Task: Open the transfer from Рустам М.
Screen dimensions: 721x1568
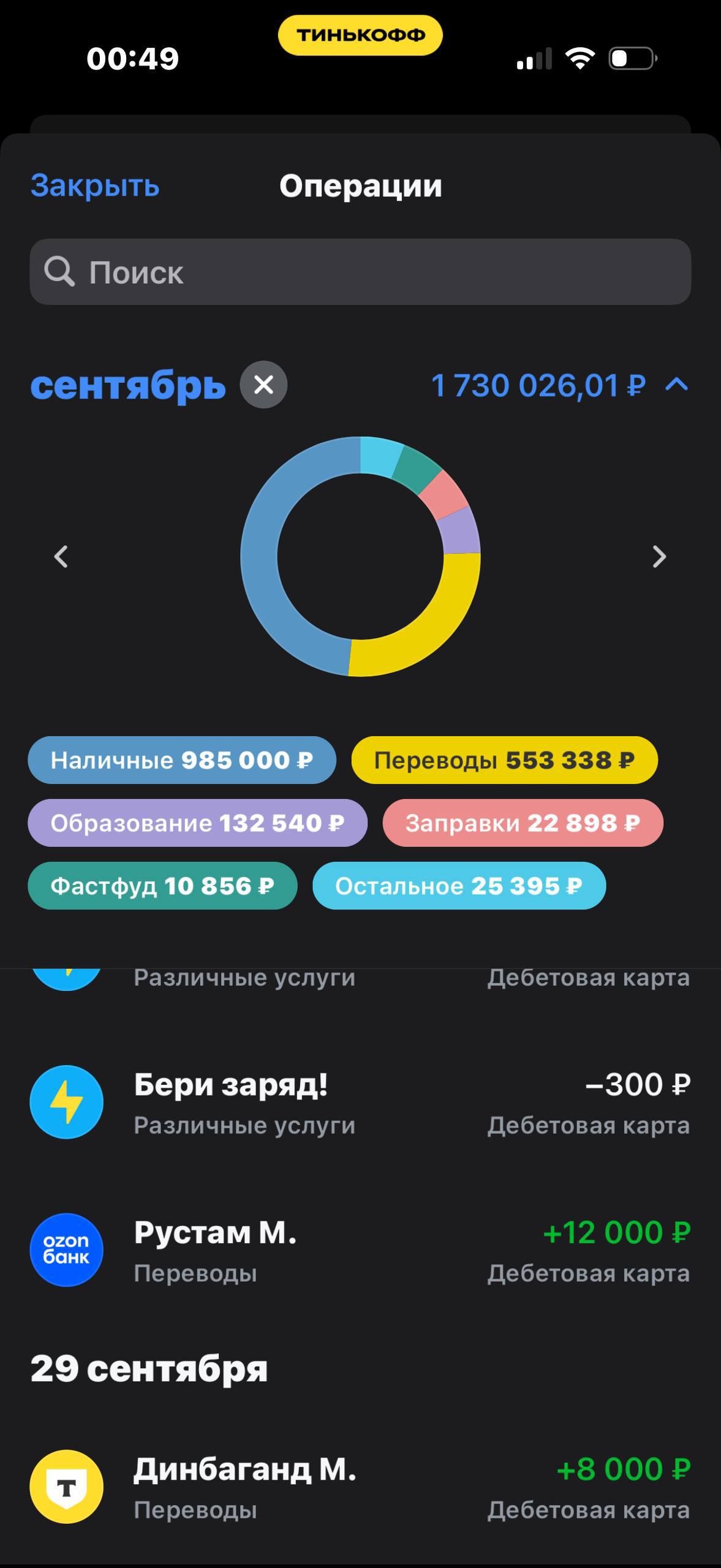Action: pos(360,1250)
